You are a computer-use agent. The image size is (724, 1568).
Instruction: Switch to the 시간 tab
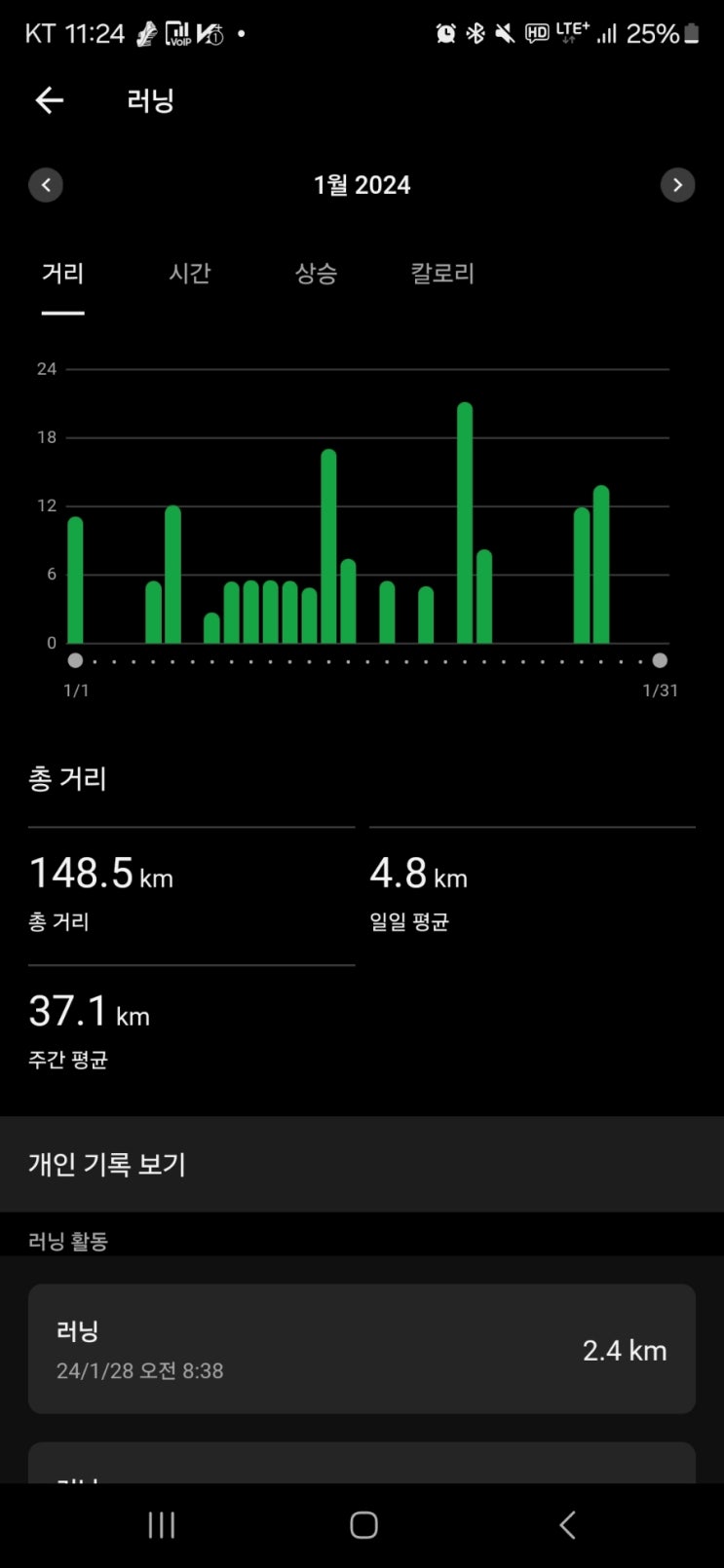(x=190, y=274)
